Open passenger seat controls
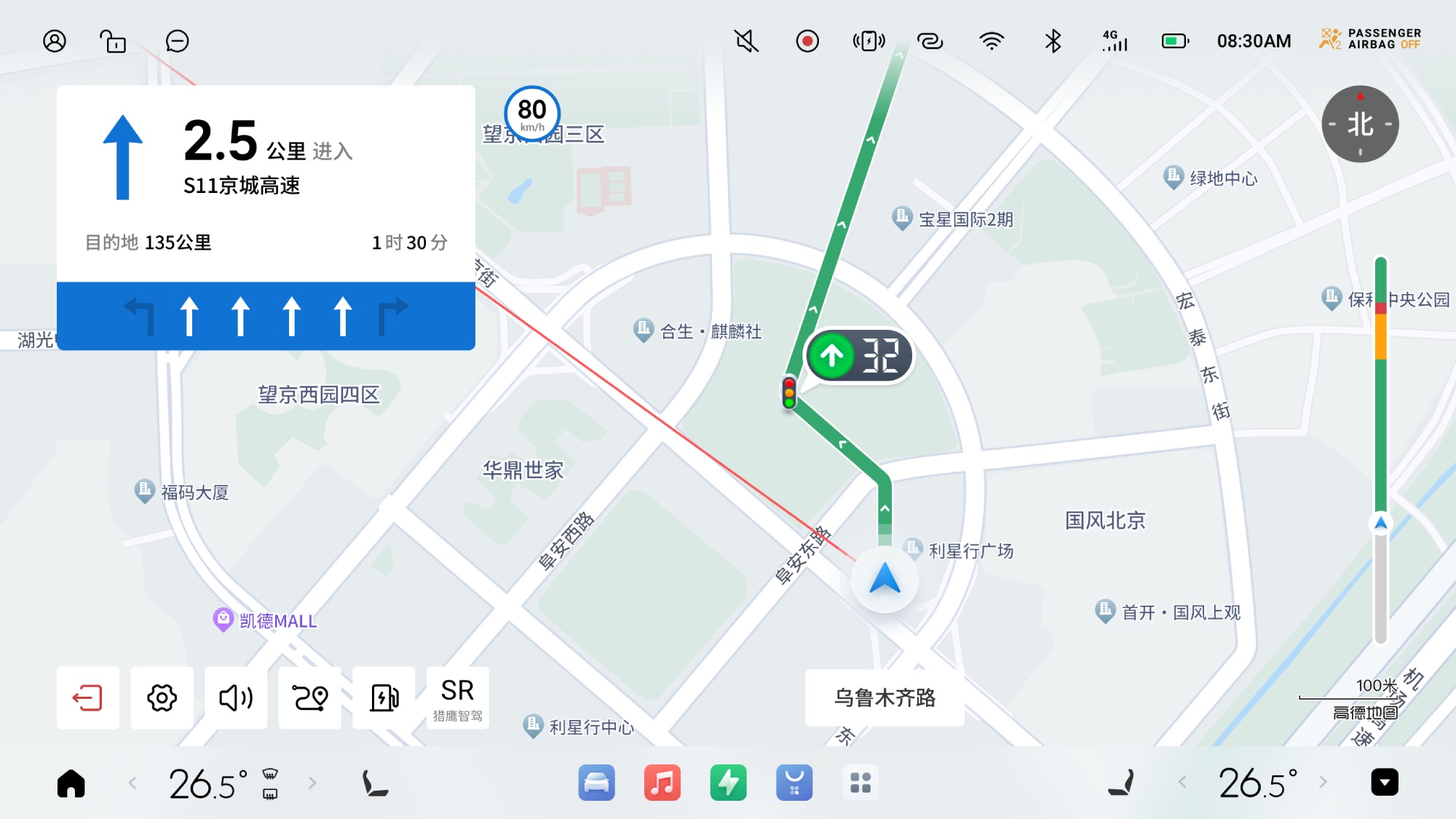 pos(1122,783)
